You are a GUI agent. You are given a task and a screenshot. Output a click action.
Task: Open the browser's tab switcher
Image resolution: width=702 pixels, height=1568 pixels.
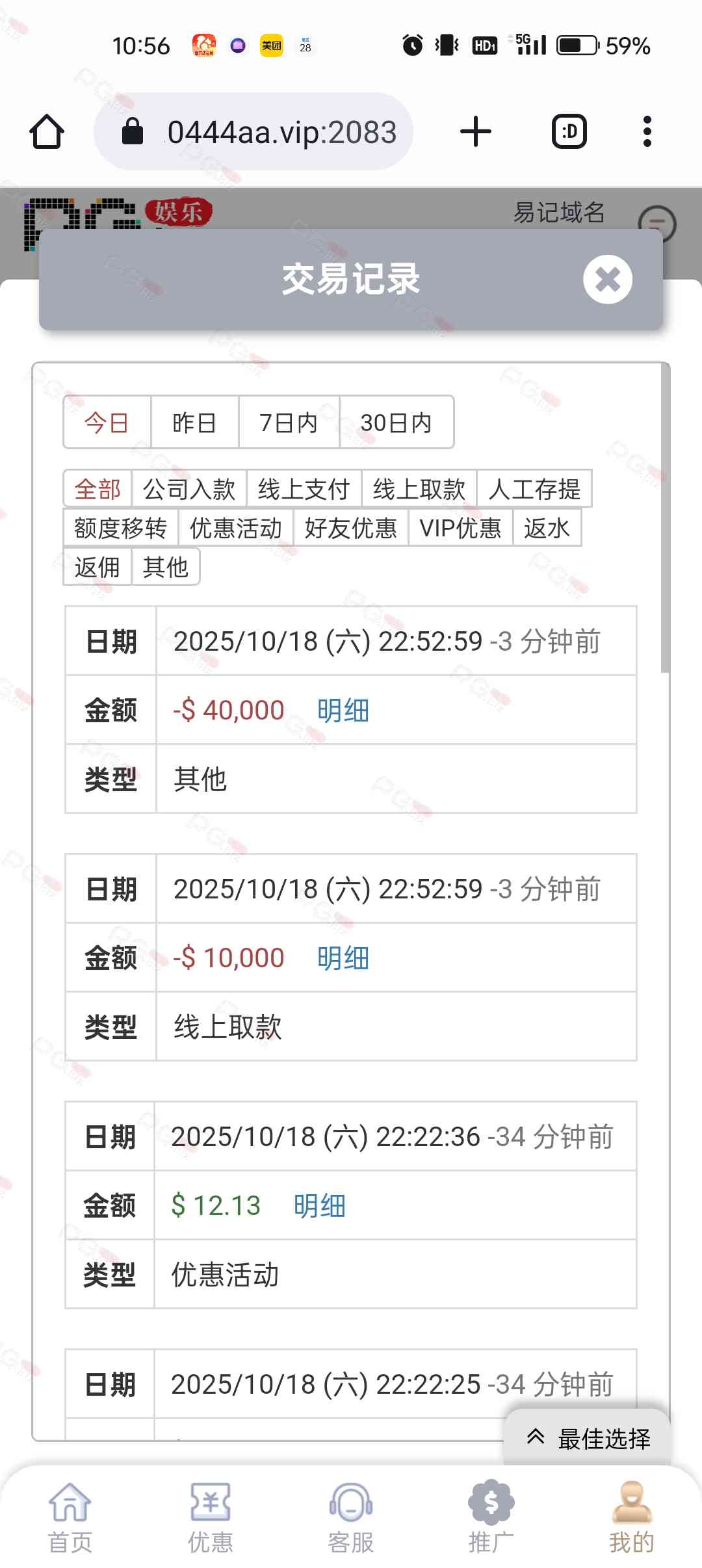coord(569,132)
